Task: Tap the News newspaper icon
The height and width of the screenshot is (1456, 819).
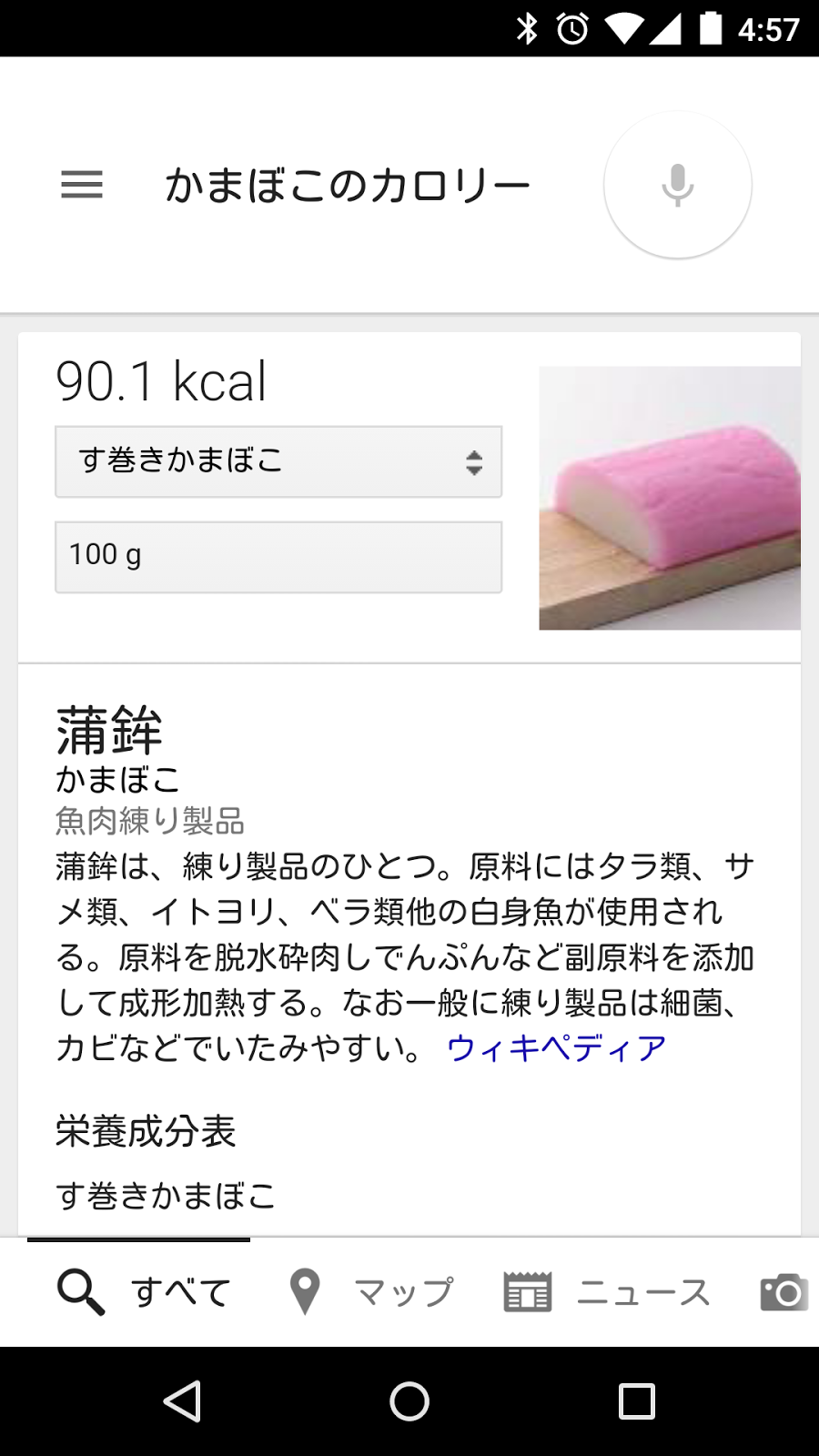Action: point(529,1289)
